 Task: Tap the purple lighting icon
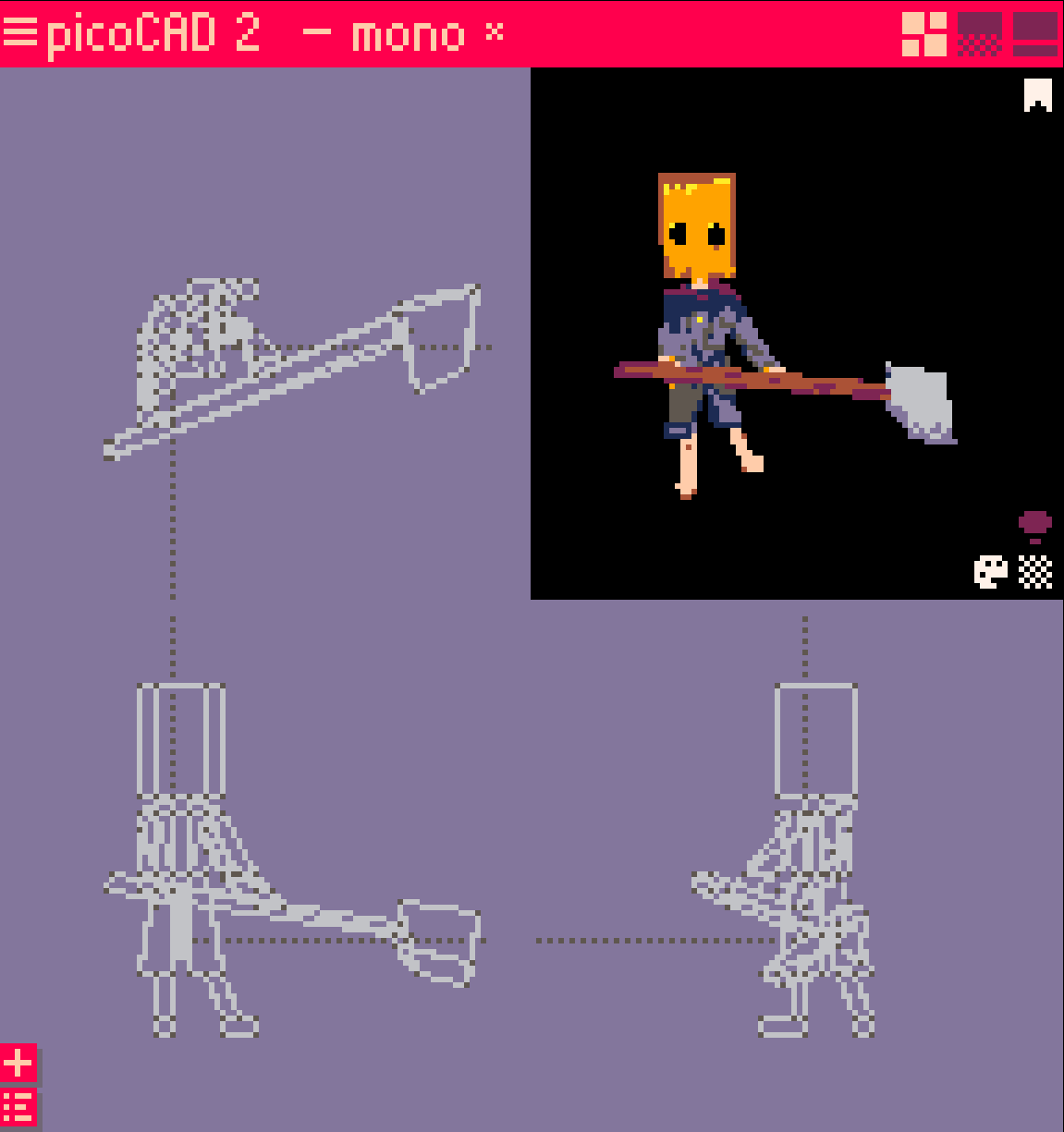tap(1034, 525)
